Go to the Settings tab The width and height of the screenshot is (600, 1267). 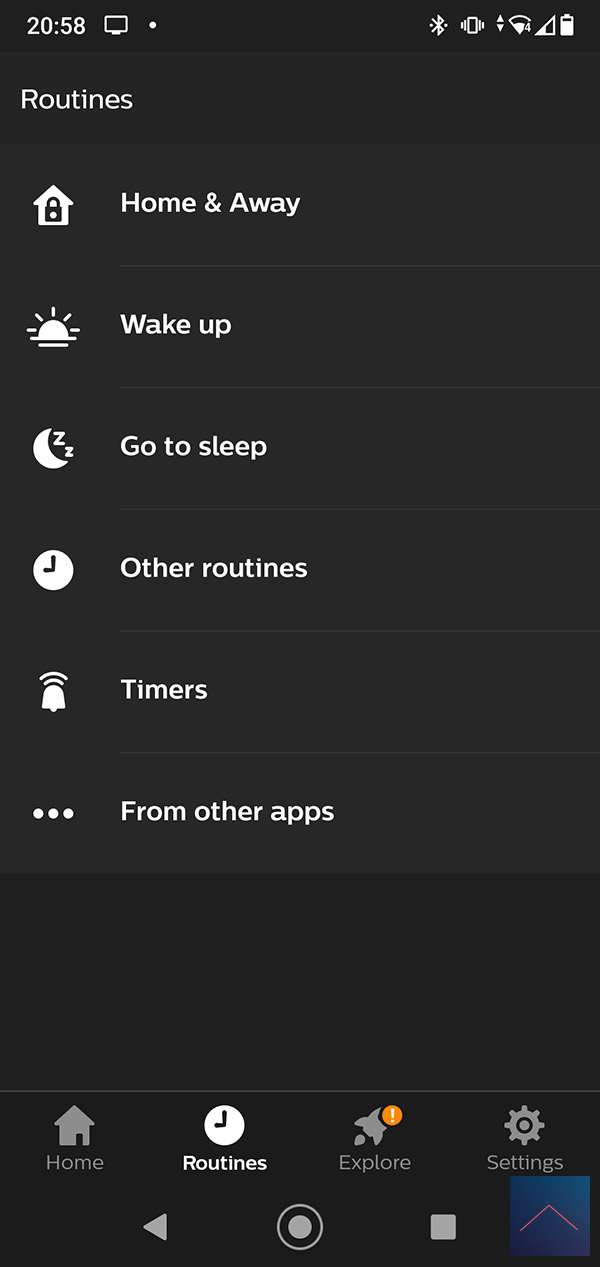(524, 1139)
